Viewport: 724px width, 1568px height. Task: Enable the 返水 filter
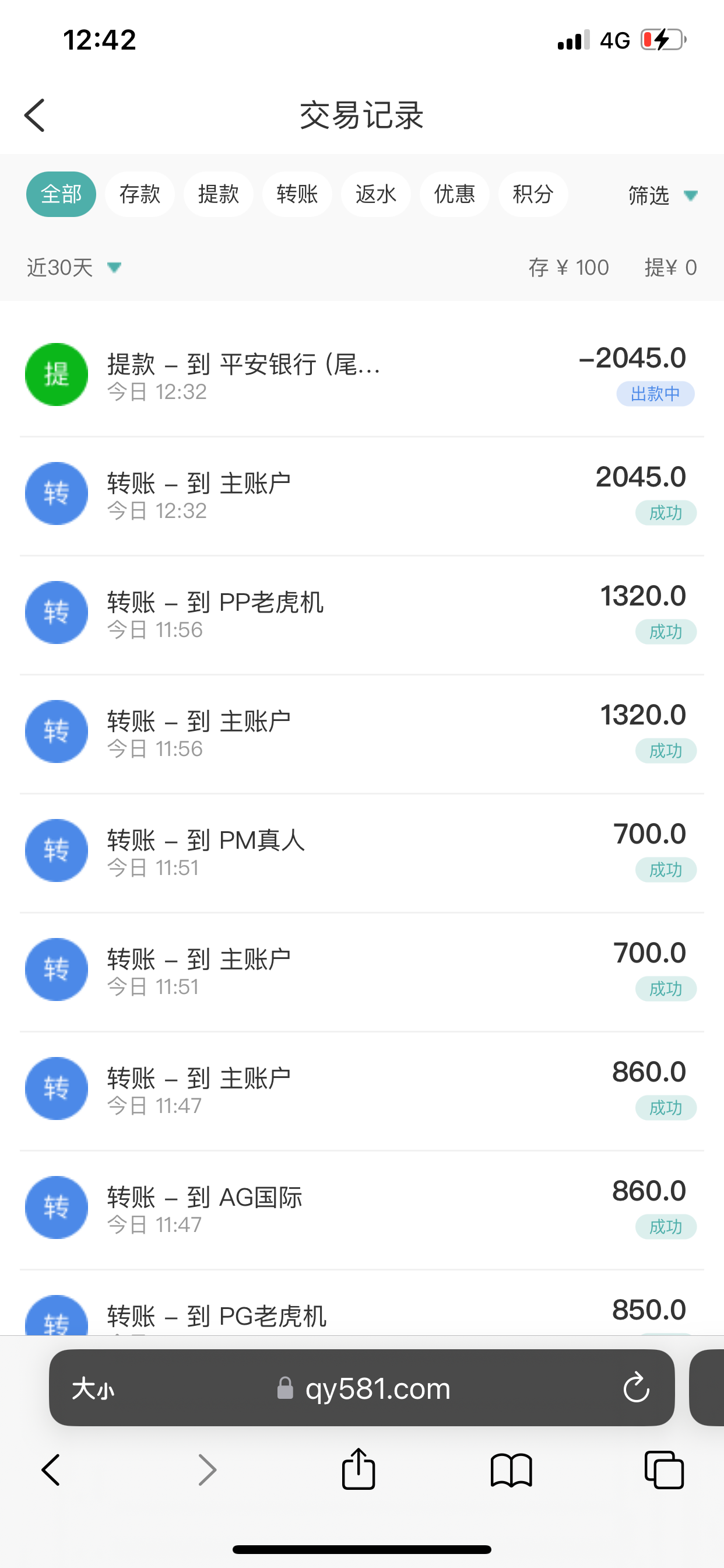(375, 194)
